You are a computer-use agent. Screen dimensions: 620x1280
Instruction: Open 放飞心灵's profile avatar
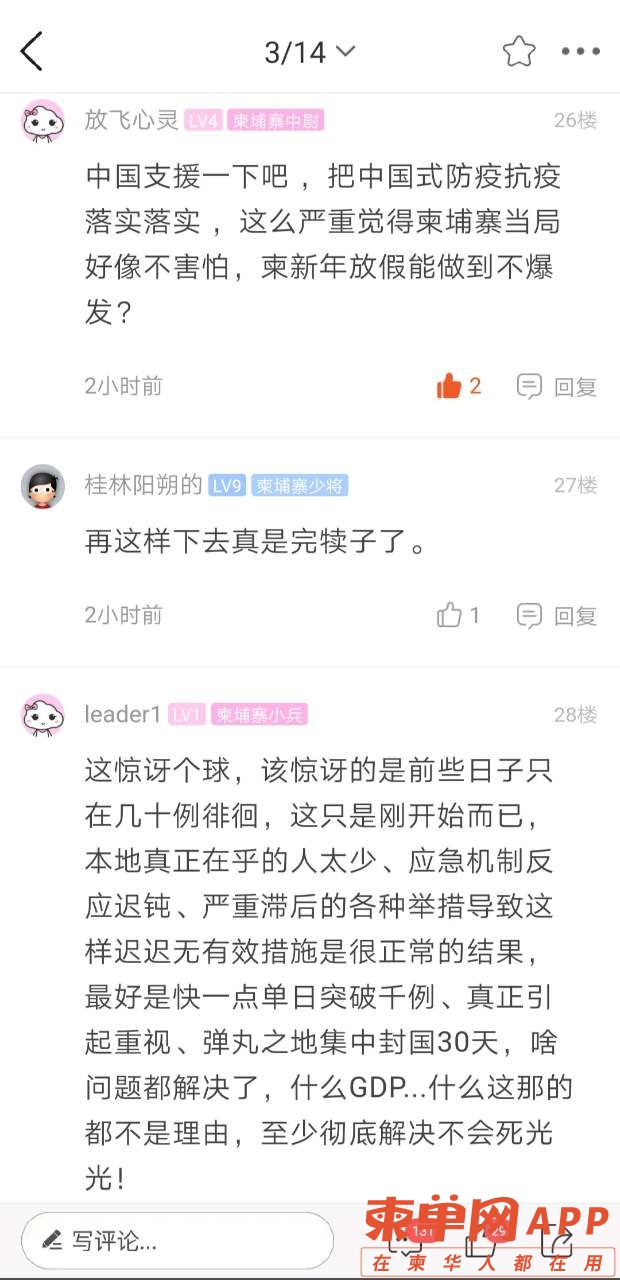43,121
